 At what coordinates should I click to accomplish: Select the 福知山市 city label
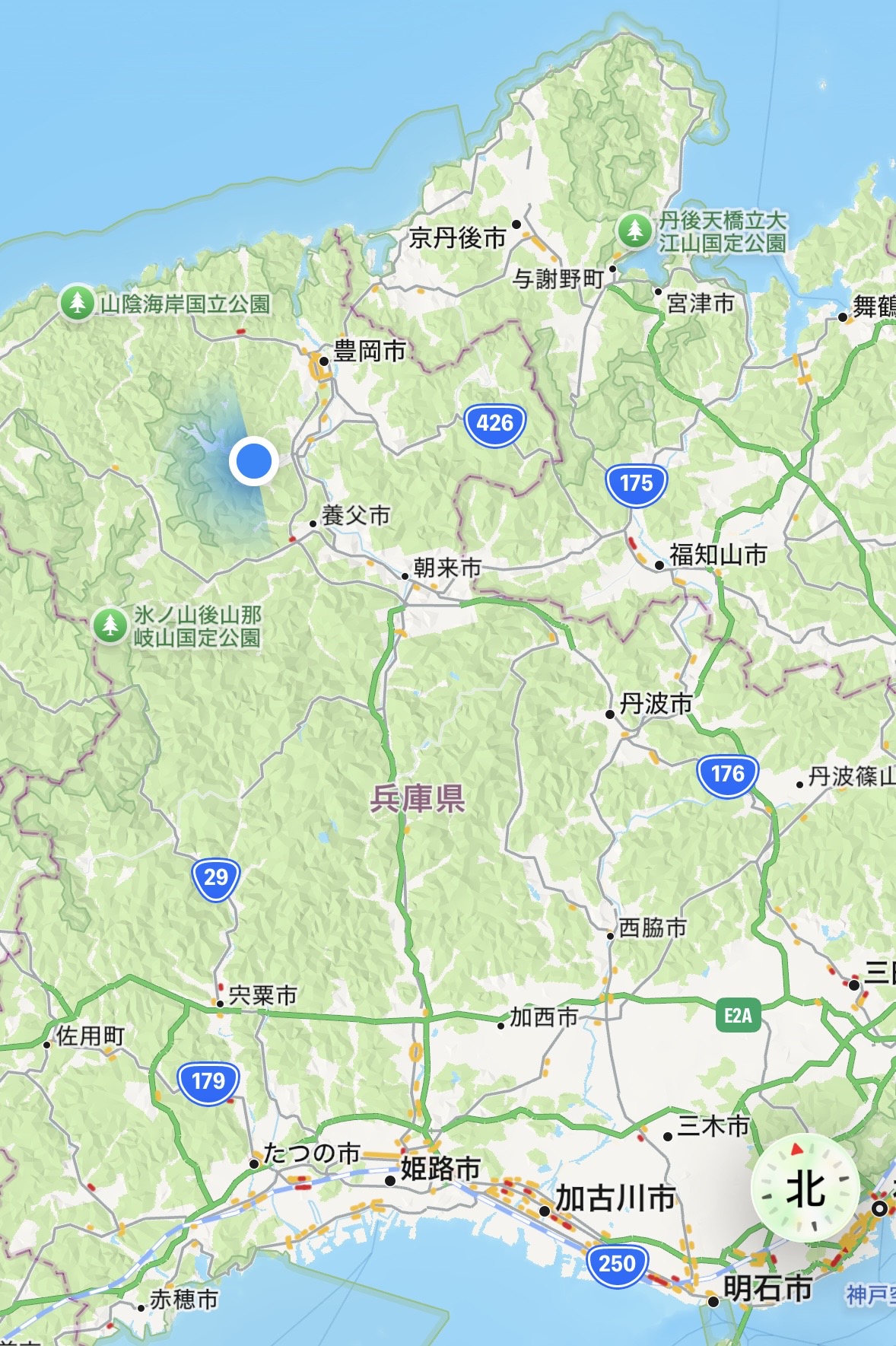tap(717, 555)
